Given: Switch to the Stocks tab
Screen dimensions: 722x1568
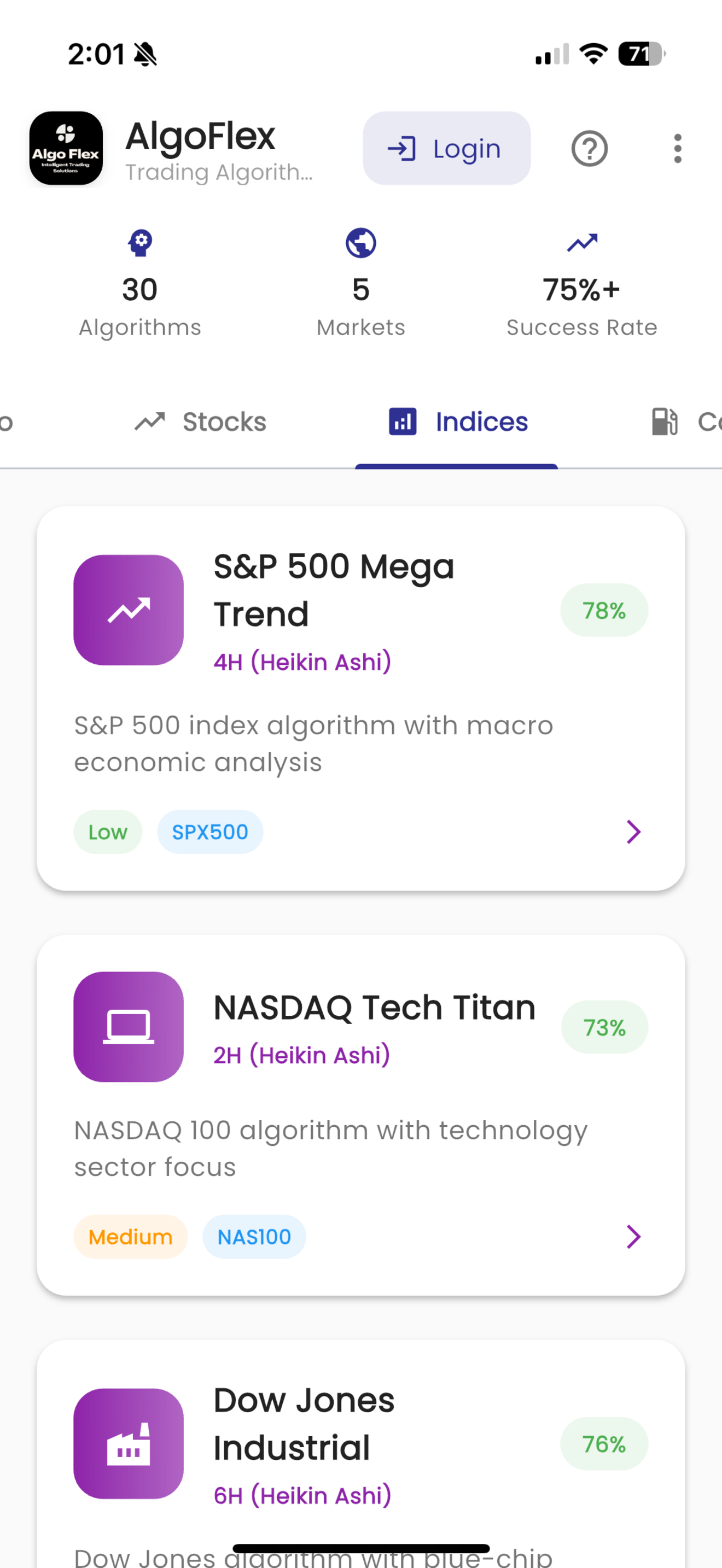Looking at the screenshot, I should pos(200,422).
